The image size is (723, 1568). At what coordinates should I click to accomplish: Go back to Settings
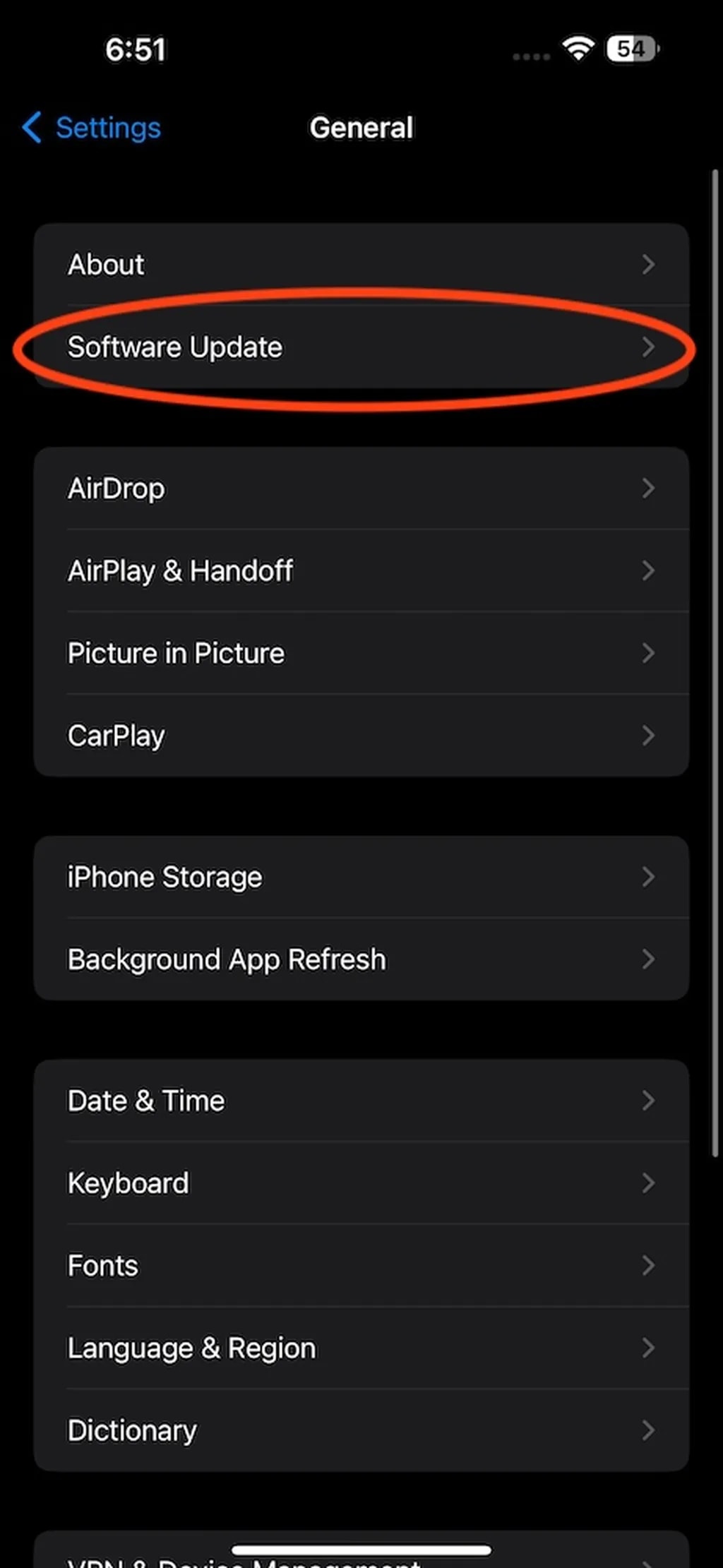pyautogui.click(x=92, y=128)
